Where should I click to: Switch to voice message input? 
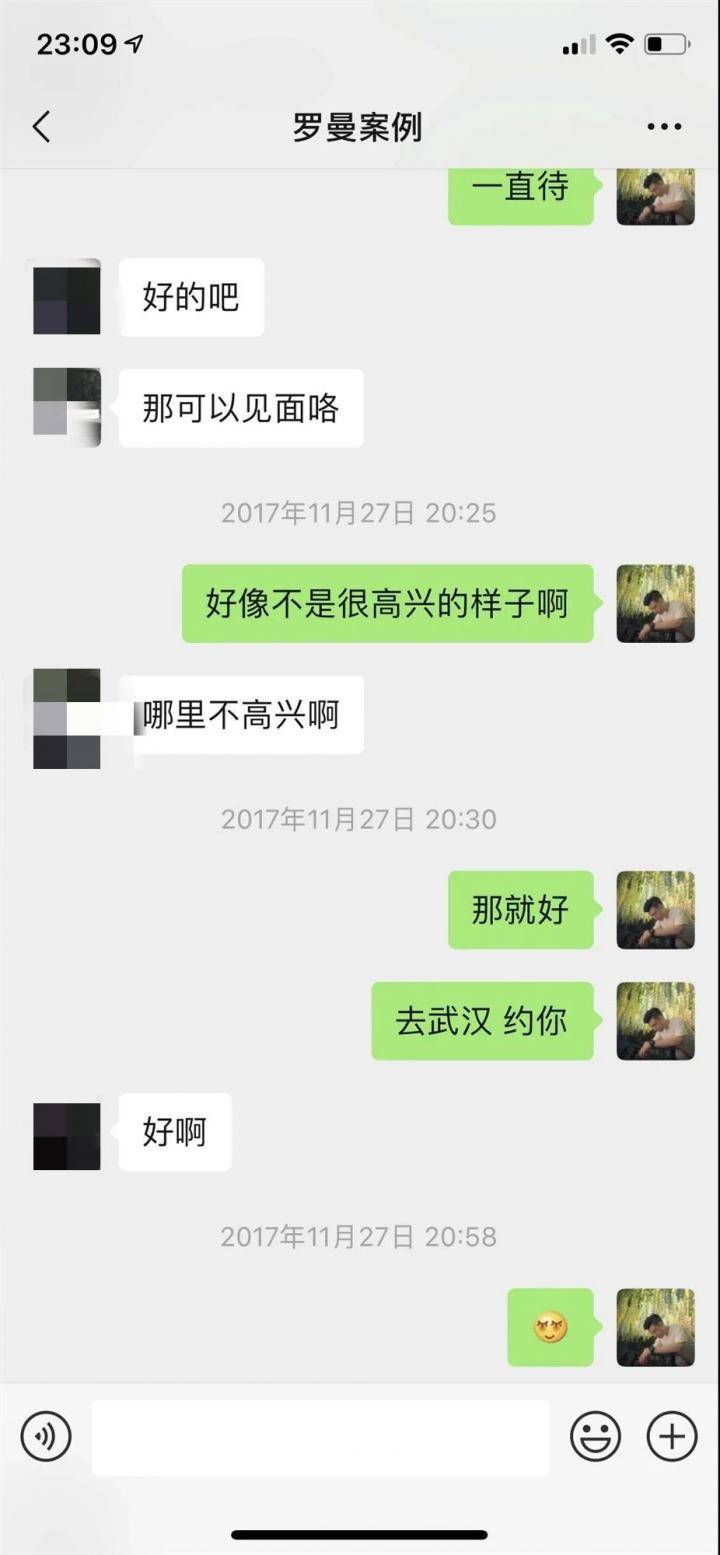(x=46, y=1437)
